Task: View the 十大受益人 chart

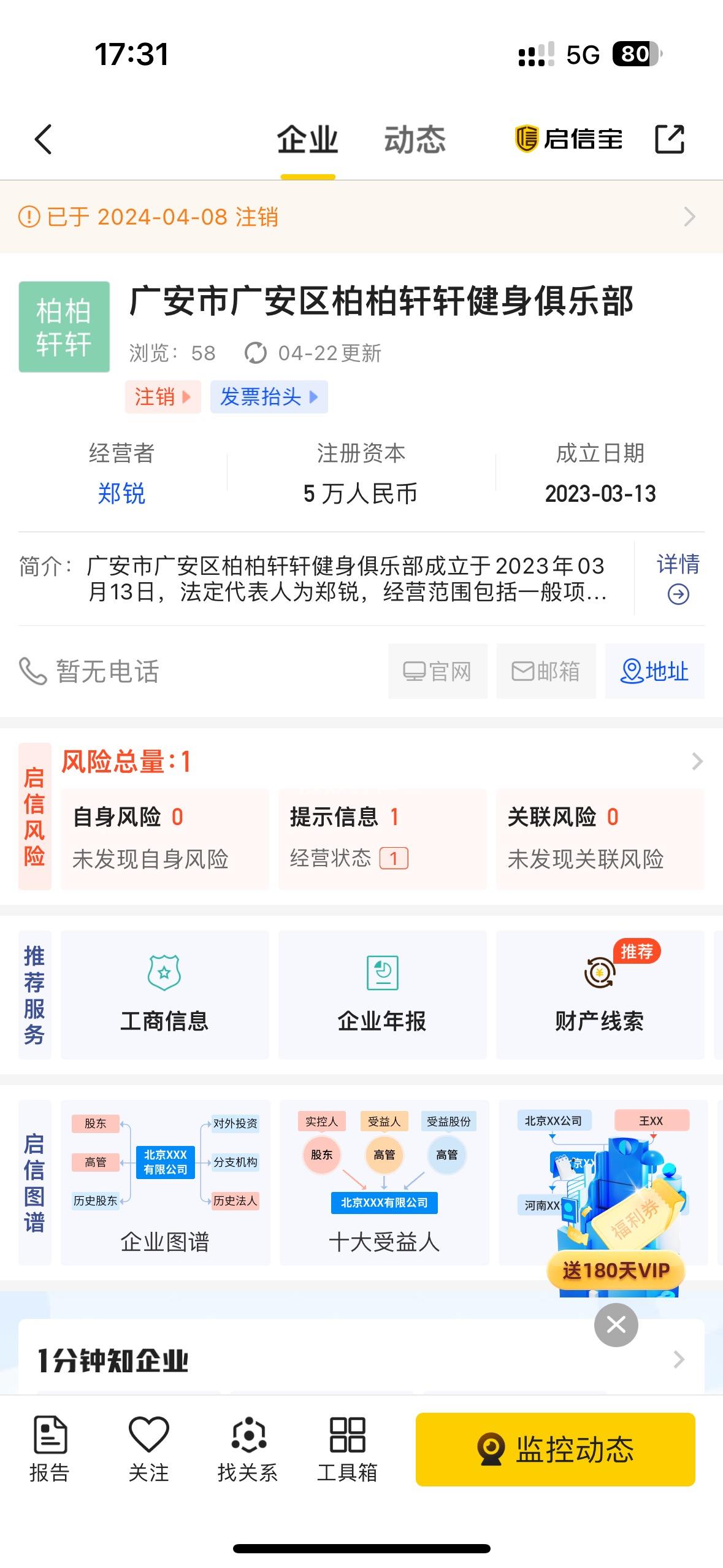Action: click(384, 1182)
